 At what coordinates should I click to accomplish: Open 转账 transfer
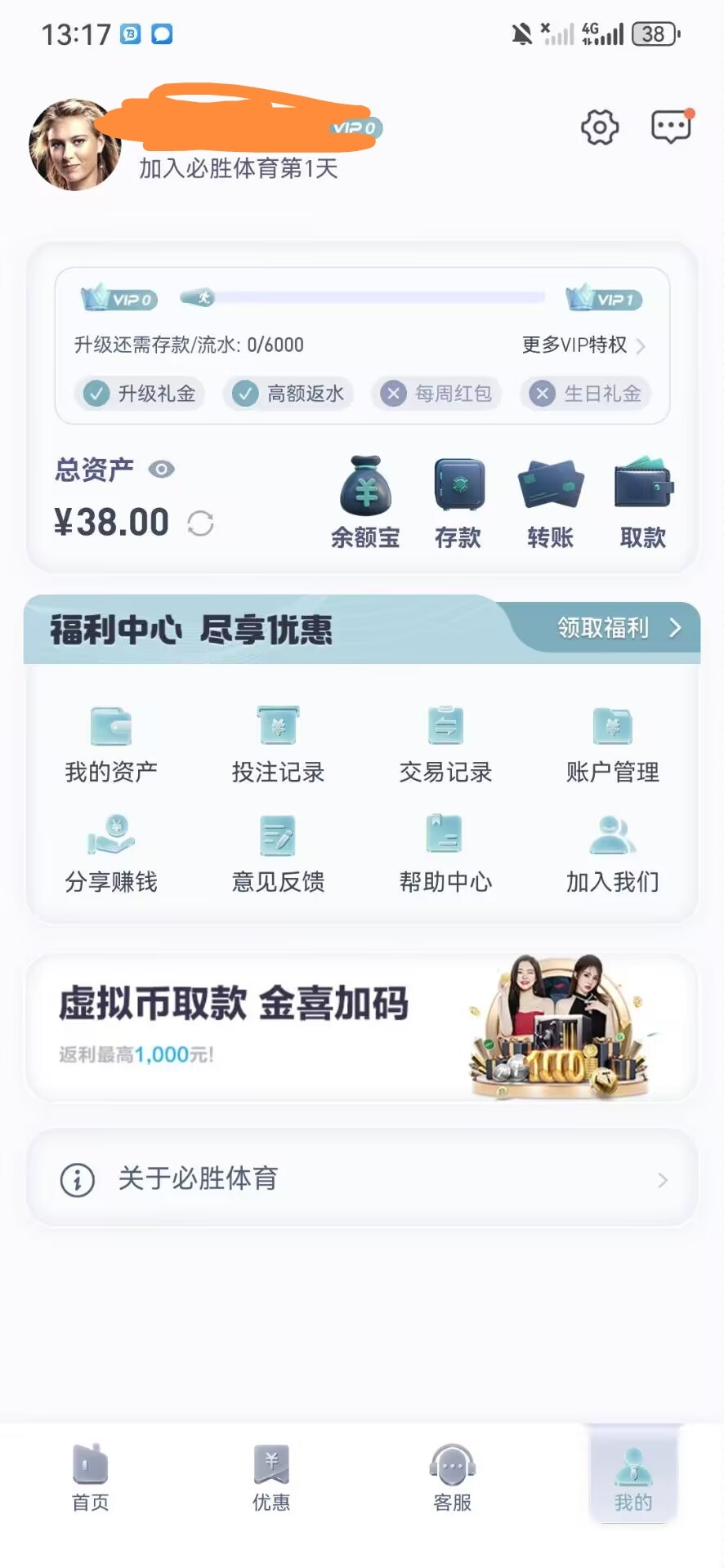click(x=550, y=501)
